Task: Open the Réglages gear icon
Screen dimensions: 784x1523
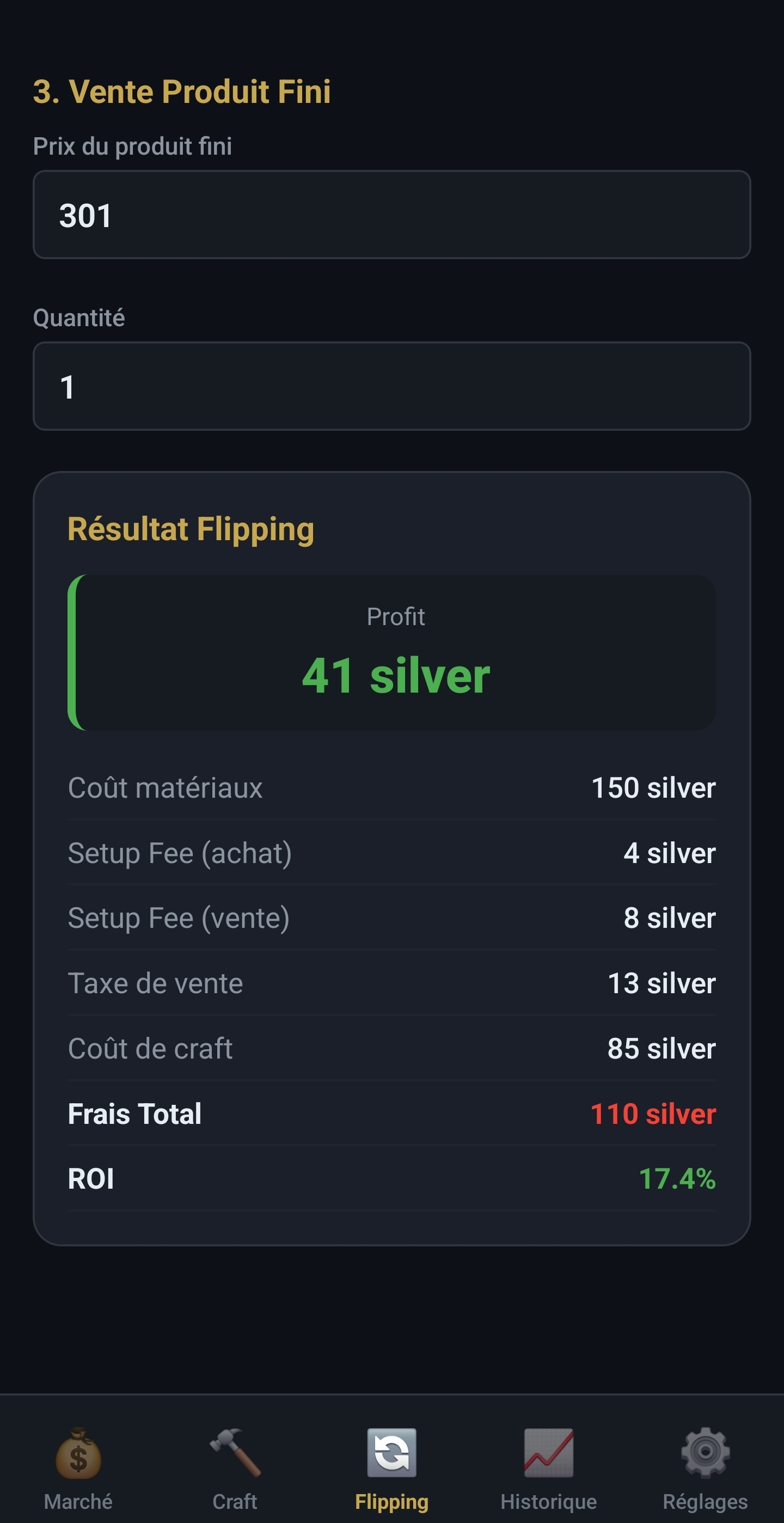Action: pyautogui.click(x=705, y=1454)
